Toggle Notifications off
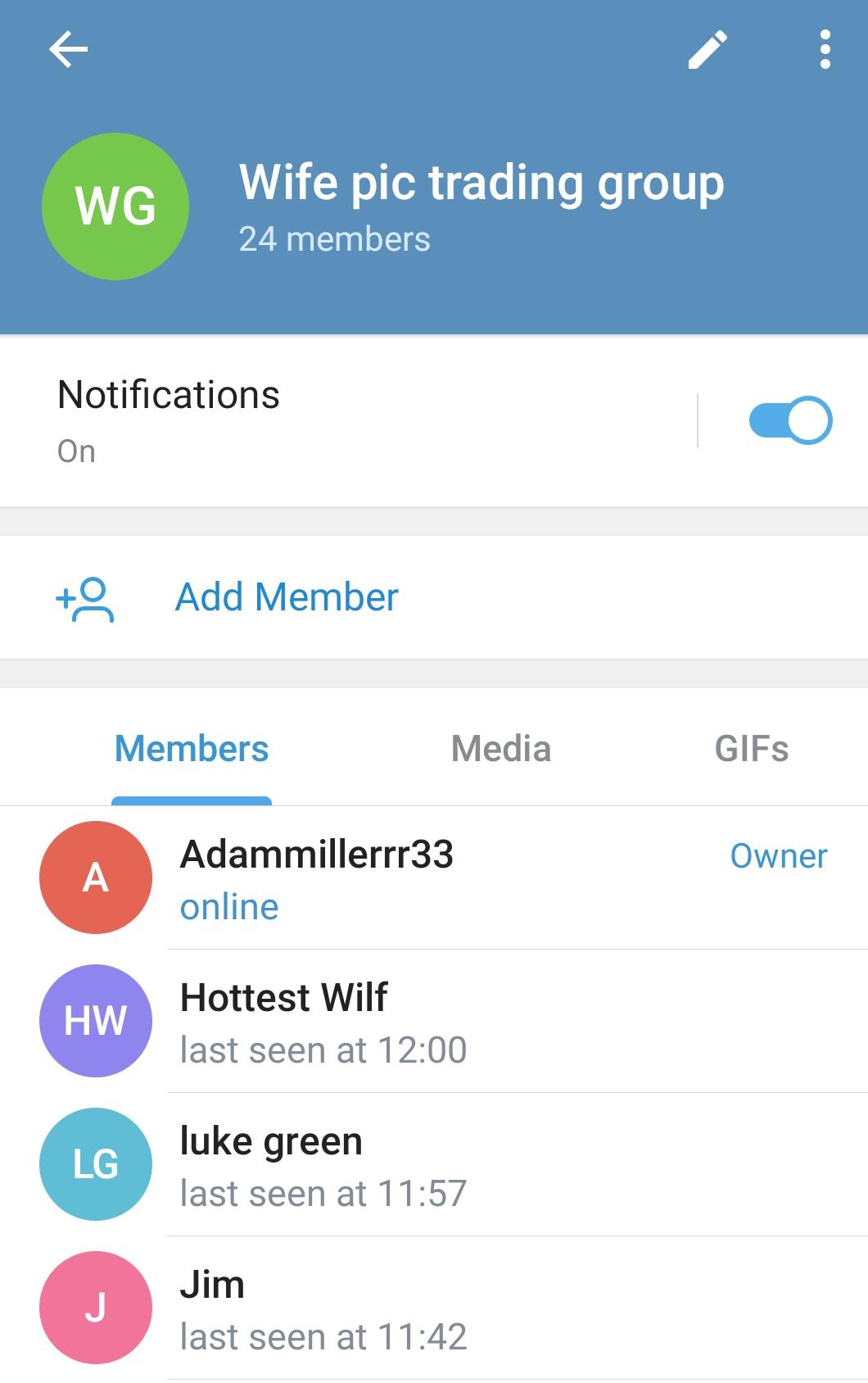The width and height of the screenshot is (868, 1383). coord(790,420)
